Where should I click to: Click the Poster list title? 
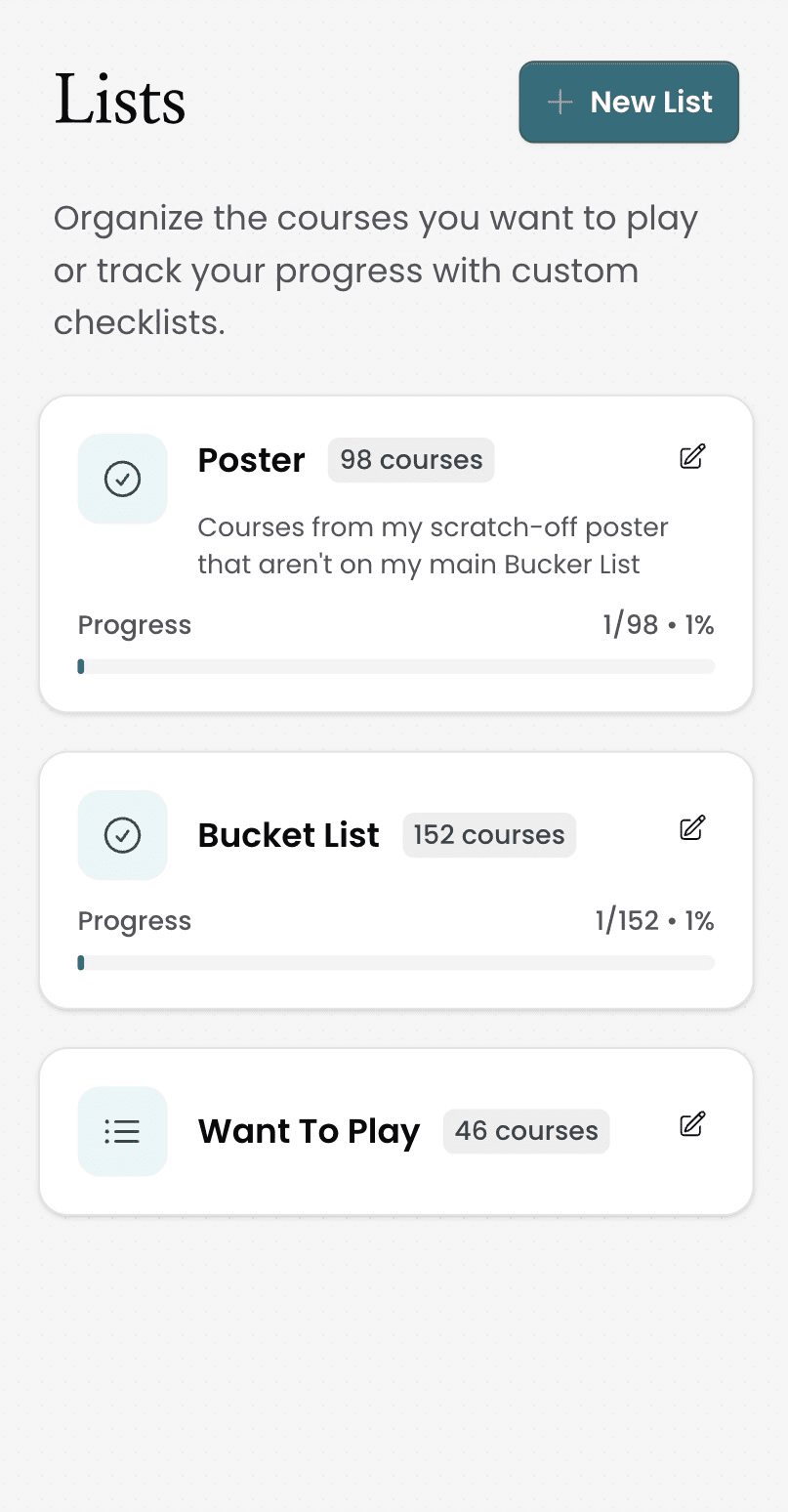251,459
